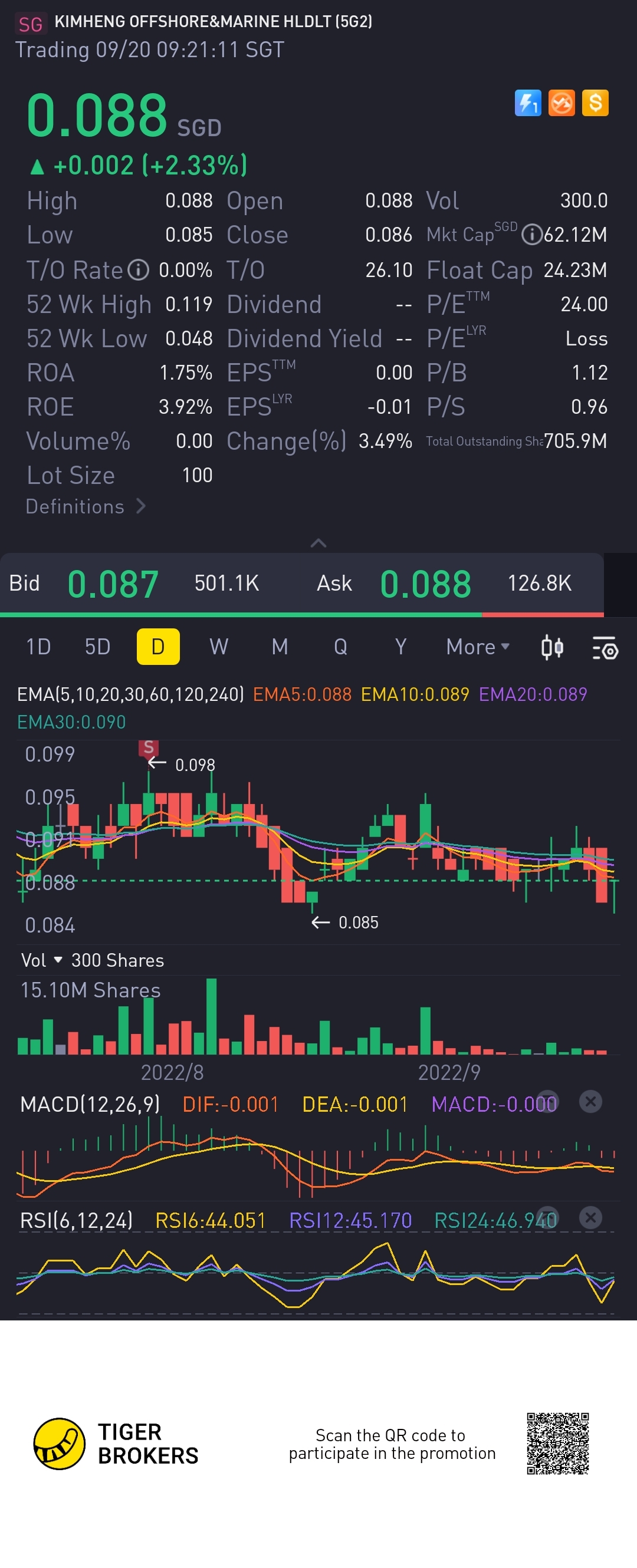Show info about T/O Rate

138,269
